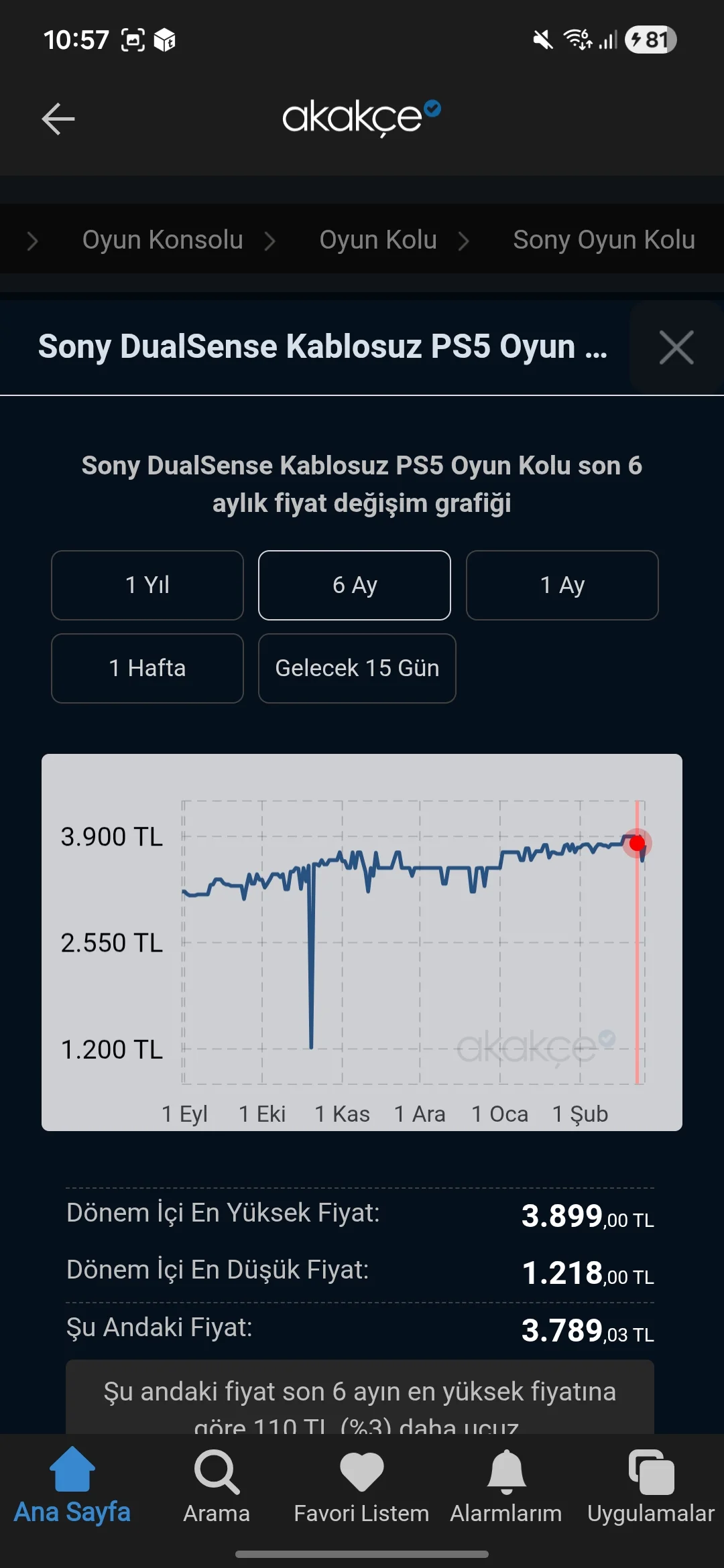Select the 6 Ay time range

pos(355,585)
